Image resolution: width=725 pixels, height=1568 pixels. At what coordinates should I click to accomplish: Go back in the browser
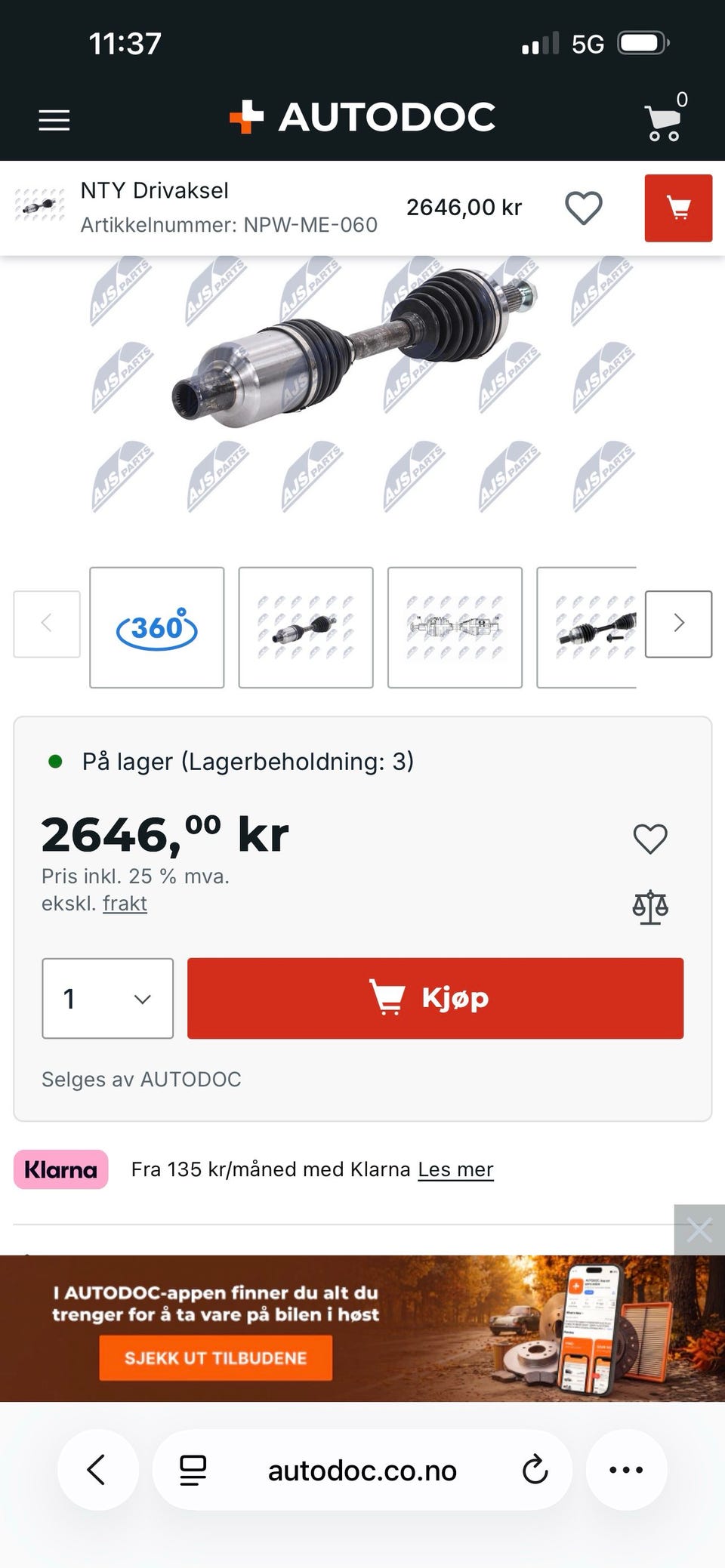click(97, 1470)
